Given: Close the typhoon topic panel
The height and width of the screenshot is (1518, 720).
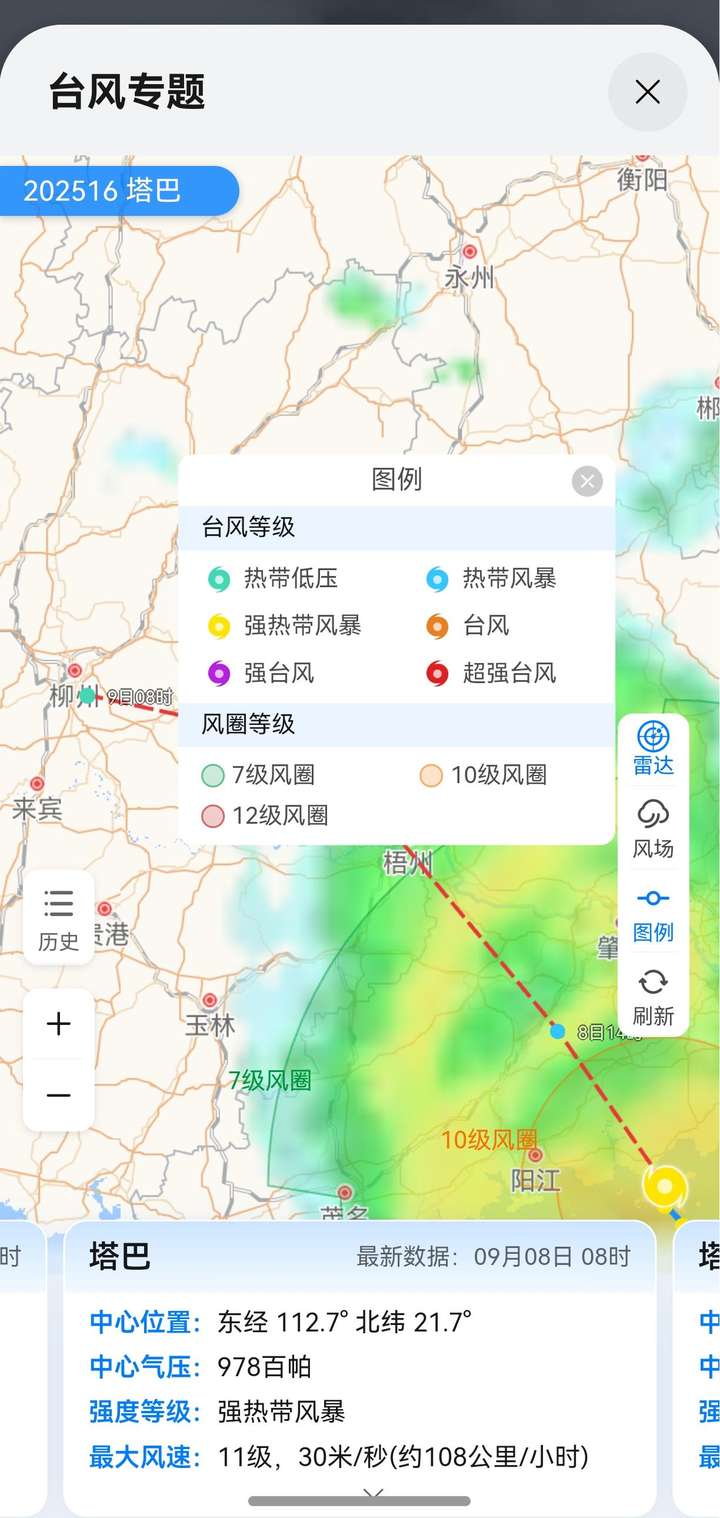Looking at the screenshot, I should 647,92.
